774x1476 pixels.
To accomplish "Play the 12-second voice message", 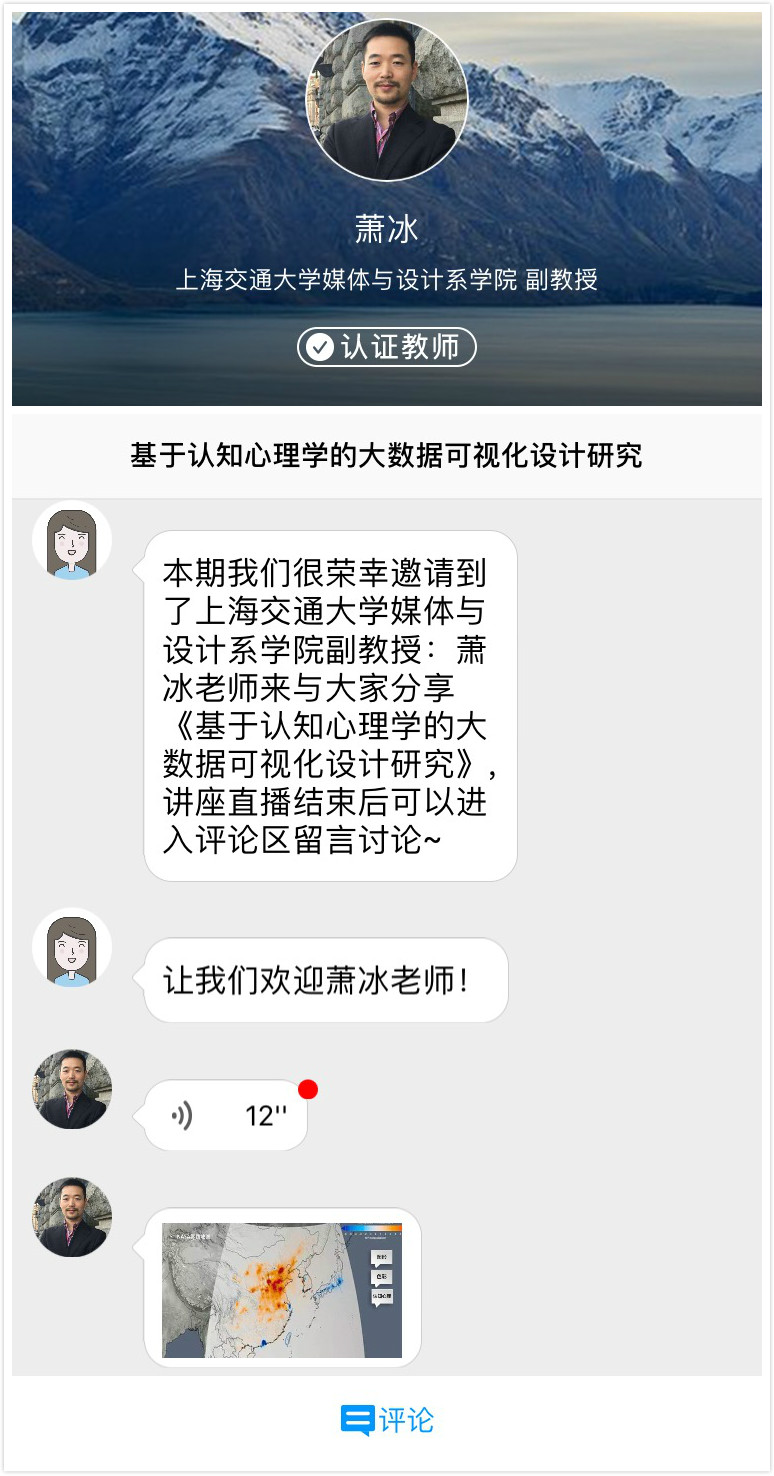I will click(x=225, y=1115).
